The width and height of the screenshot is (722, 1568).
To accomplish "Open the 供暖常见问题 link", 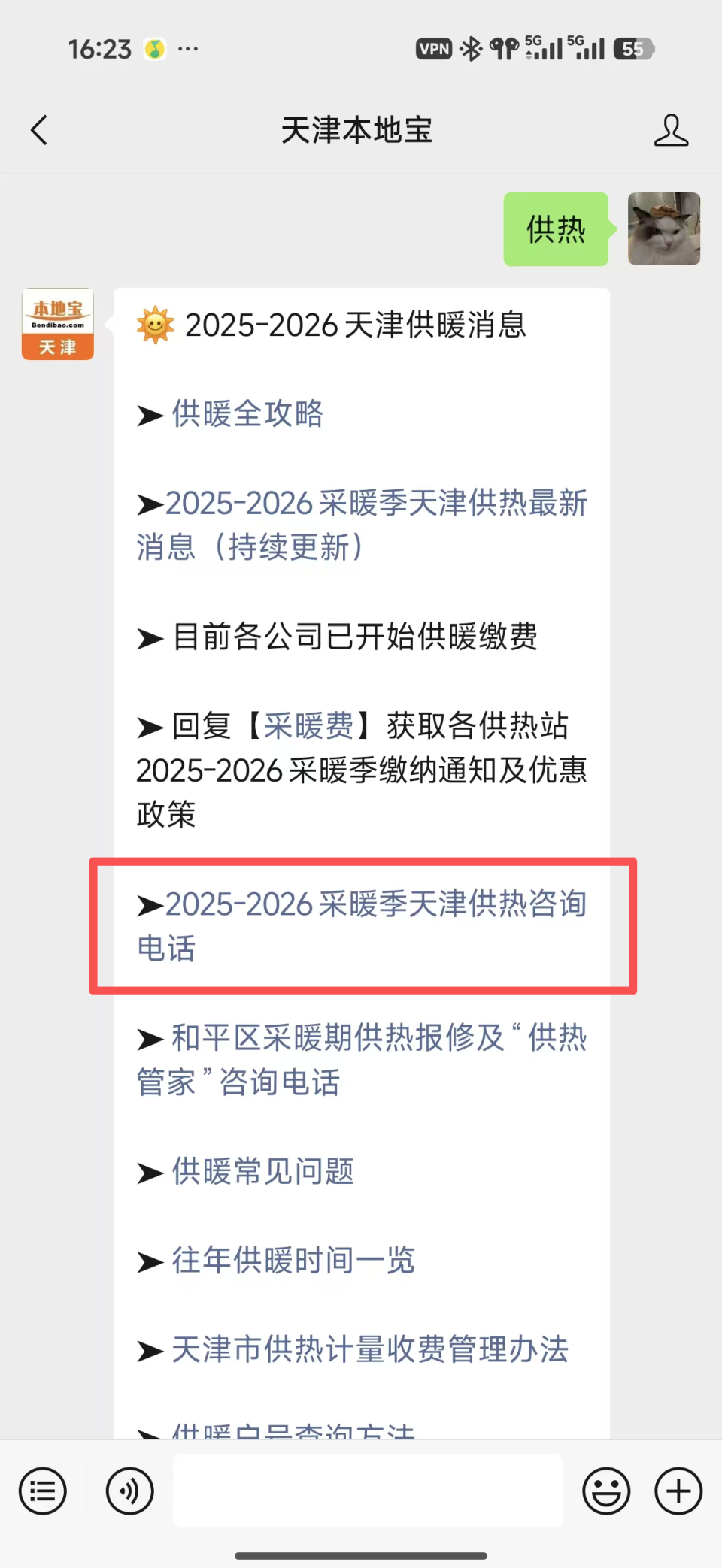I will (262, 1173).
